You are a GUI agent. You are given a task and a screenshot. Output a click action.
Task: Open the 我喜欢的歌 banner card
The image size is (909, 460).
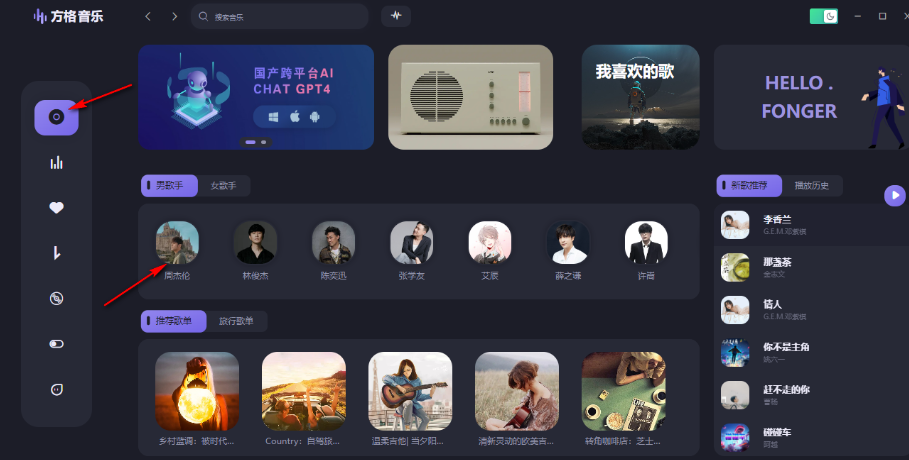pos(641,97)
